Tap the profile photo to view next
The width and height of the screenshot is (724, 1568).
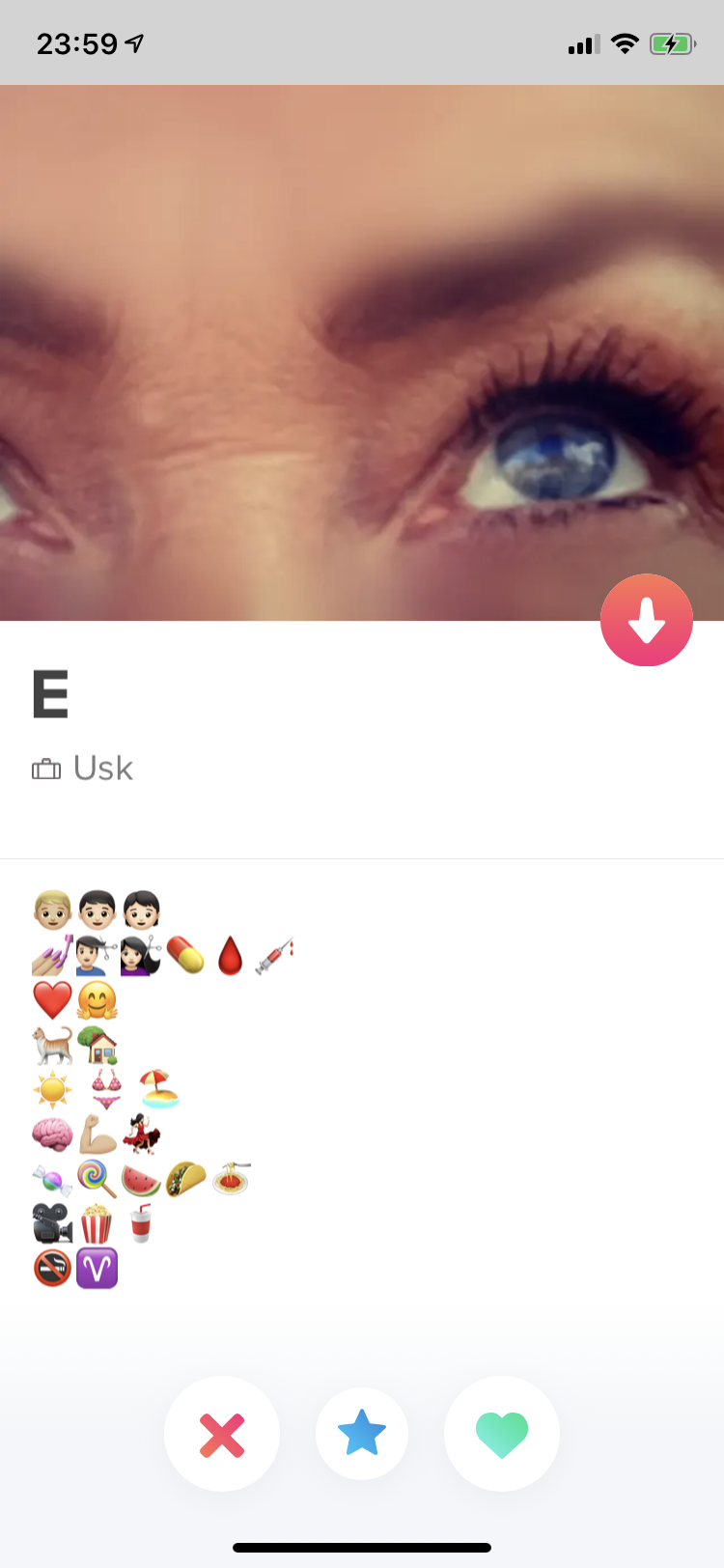coord(362,352)
